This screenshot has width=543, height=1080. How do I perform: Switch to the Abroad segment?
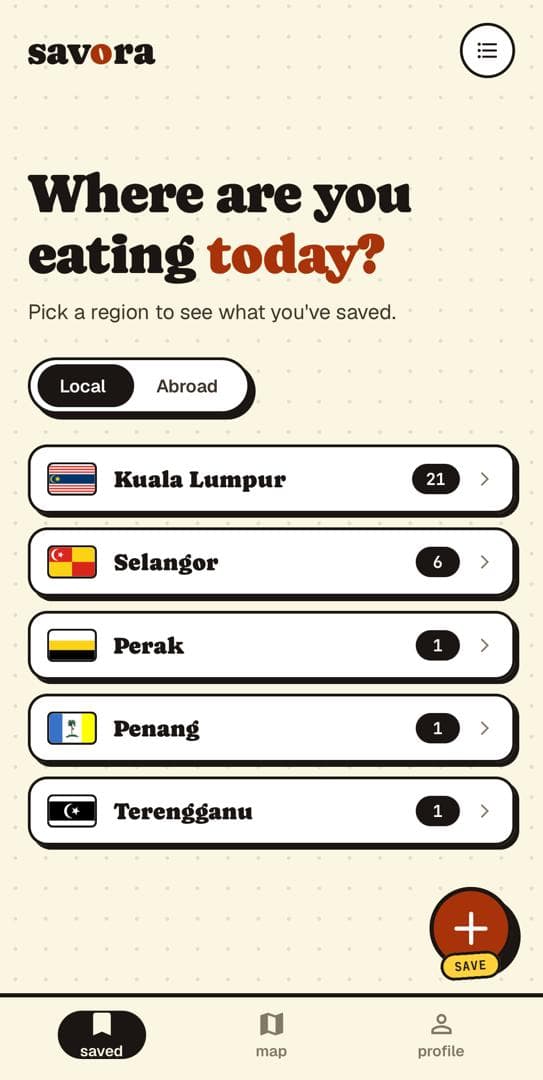point(187,386)
